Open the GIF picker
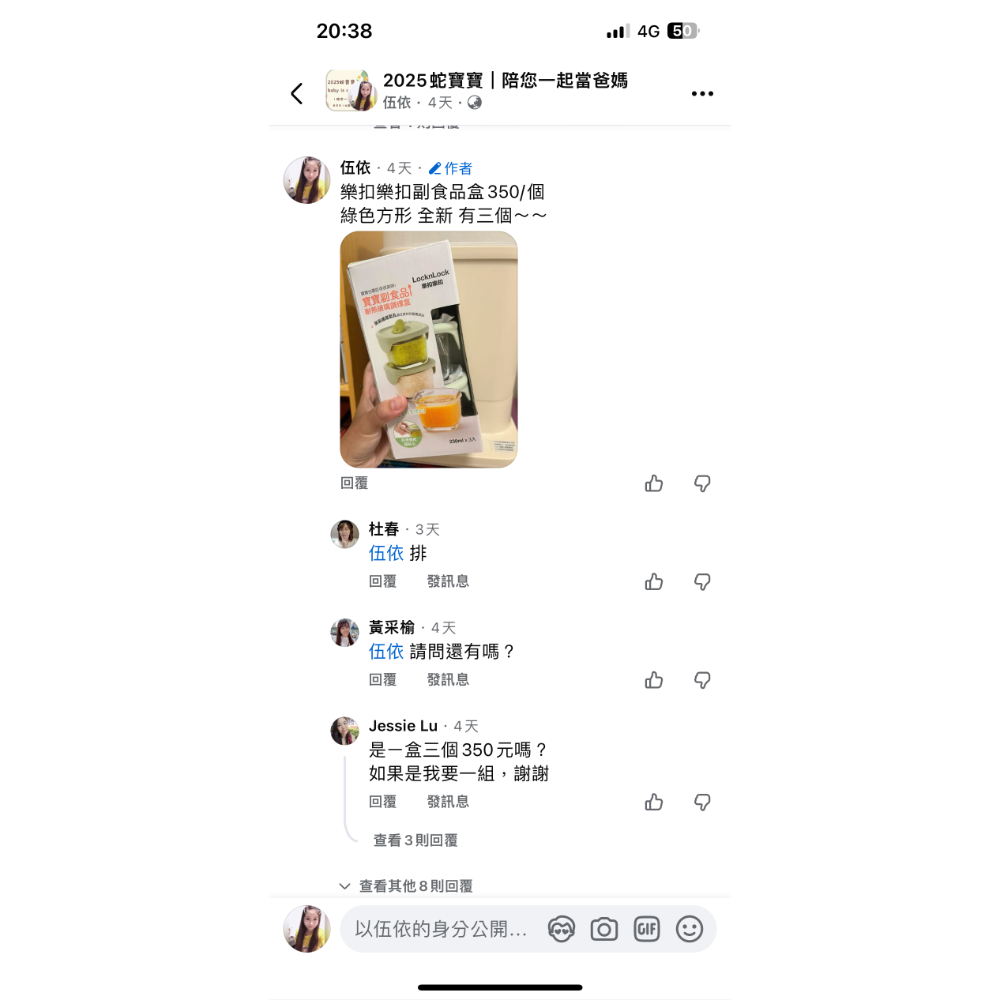Viewport: 1000px width, 1000px height. (646, 929)
